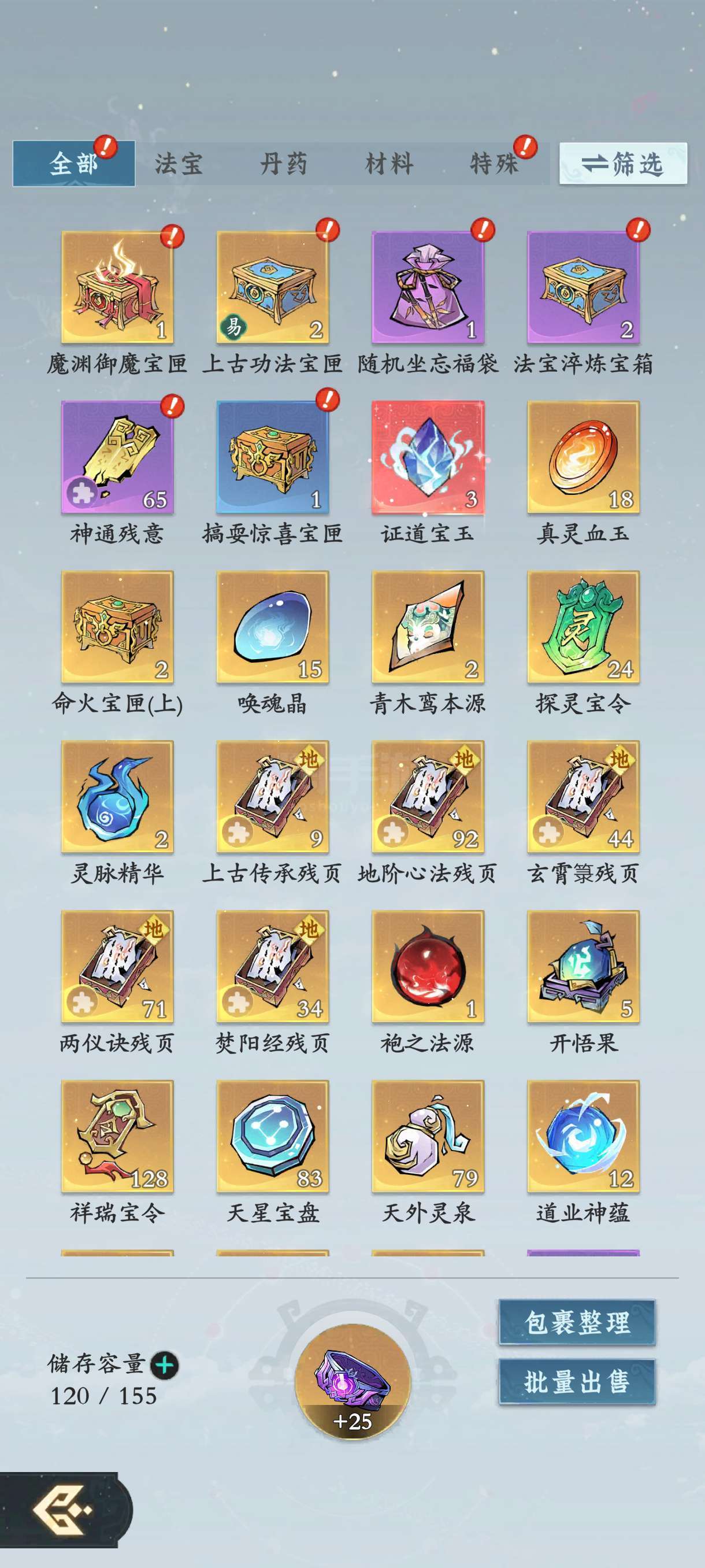This screenshot has height=1568, width=705.
Task: Switch to the 特殊 tab
Action: point(495,164)
